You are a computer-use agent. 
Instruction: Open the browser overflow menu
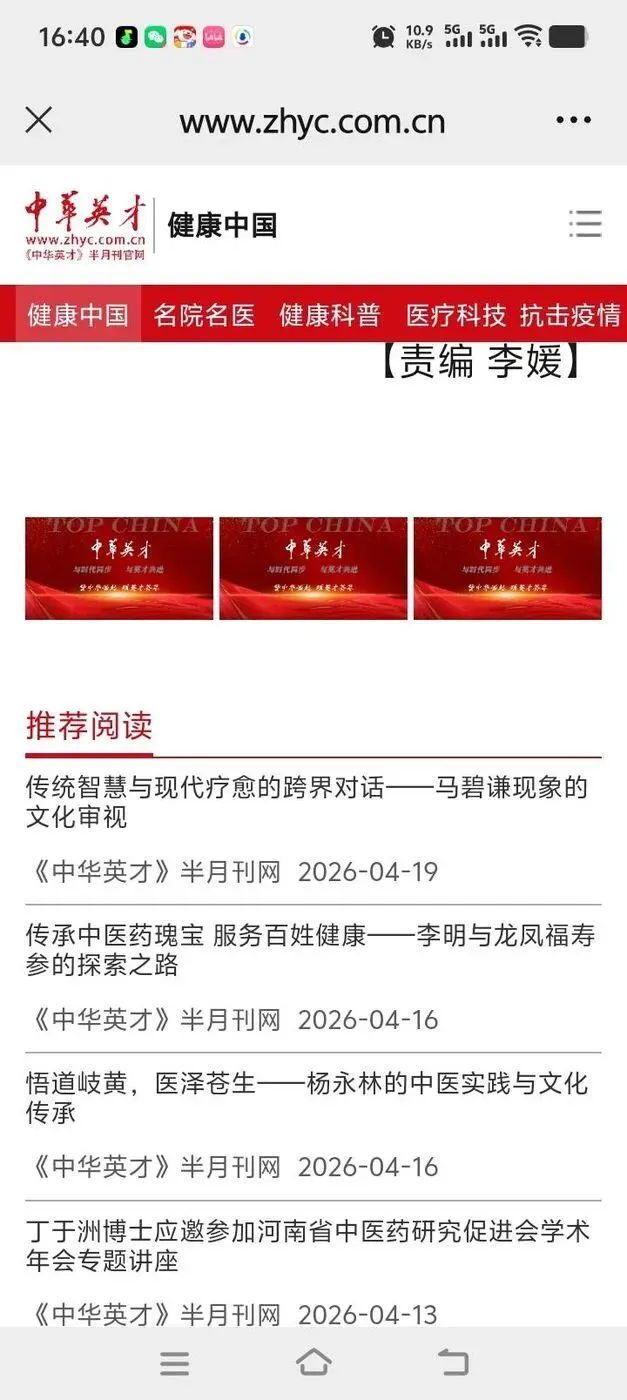pyautogui.click(x=573, y=121)
